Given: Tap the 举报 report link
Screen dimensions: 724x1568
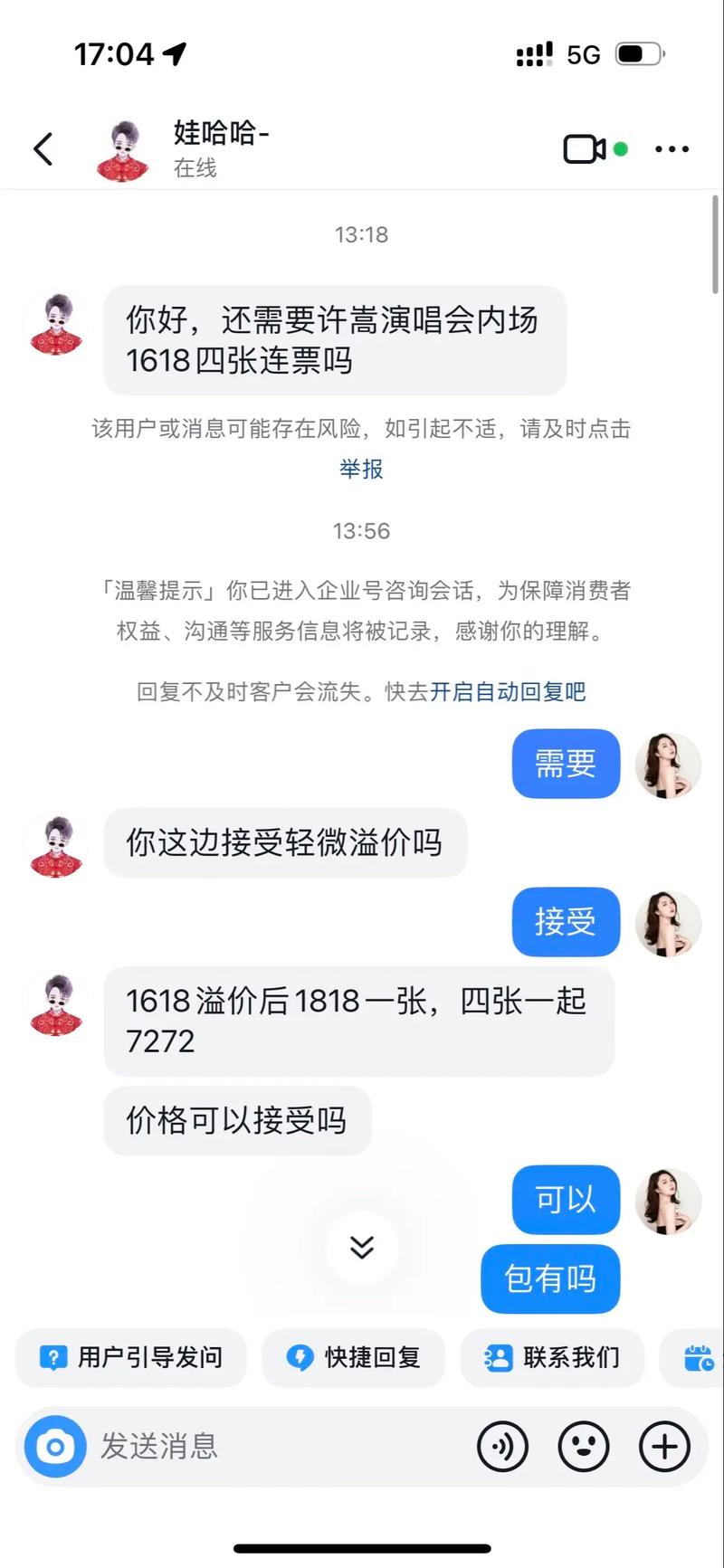Looking at the screenshot, I should (361, 470).
